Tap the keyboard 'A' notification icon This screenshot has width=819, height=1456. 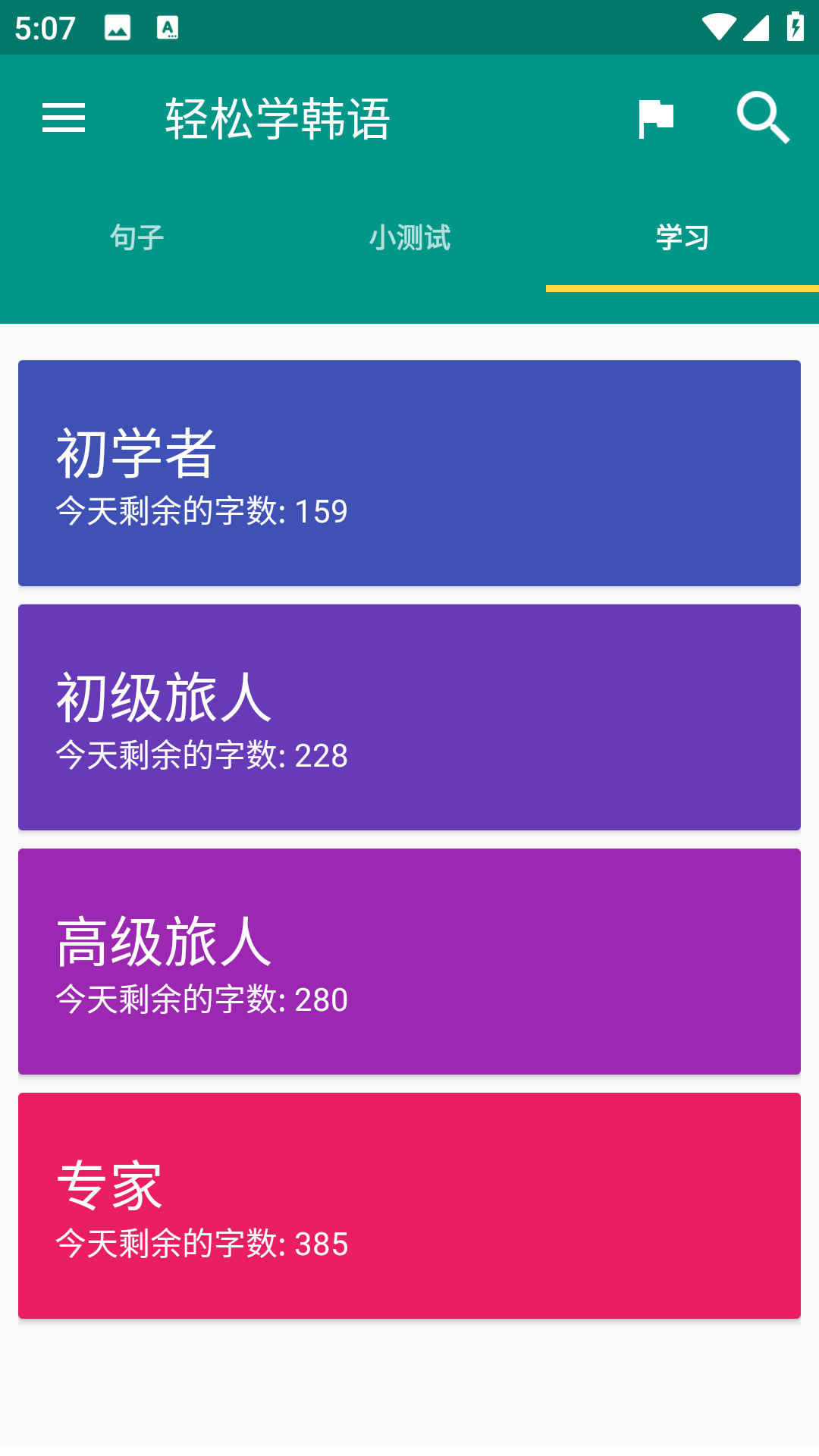pyautogui.click(x=168, y=29)
